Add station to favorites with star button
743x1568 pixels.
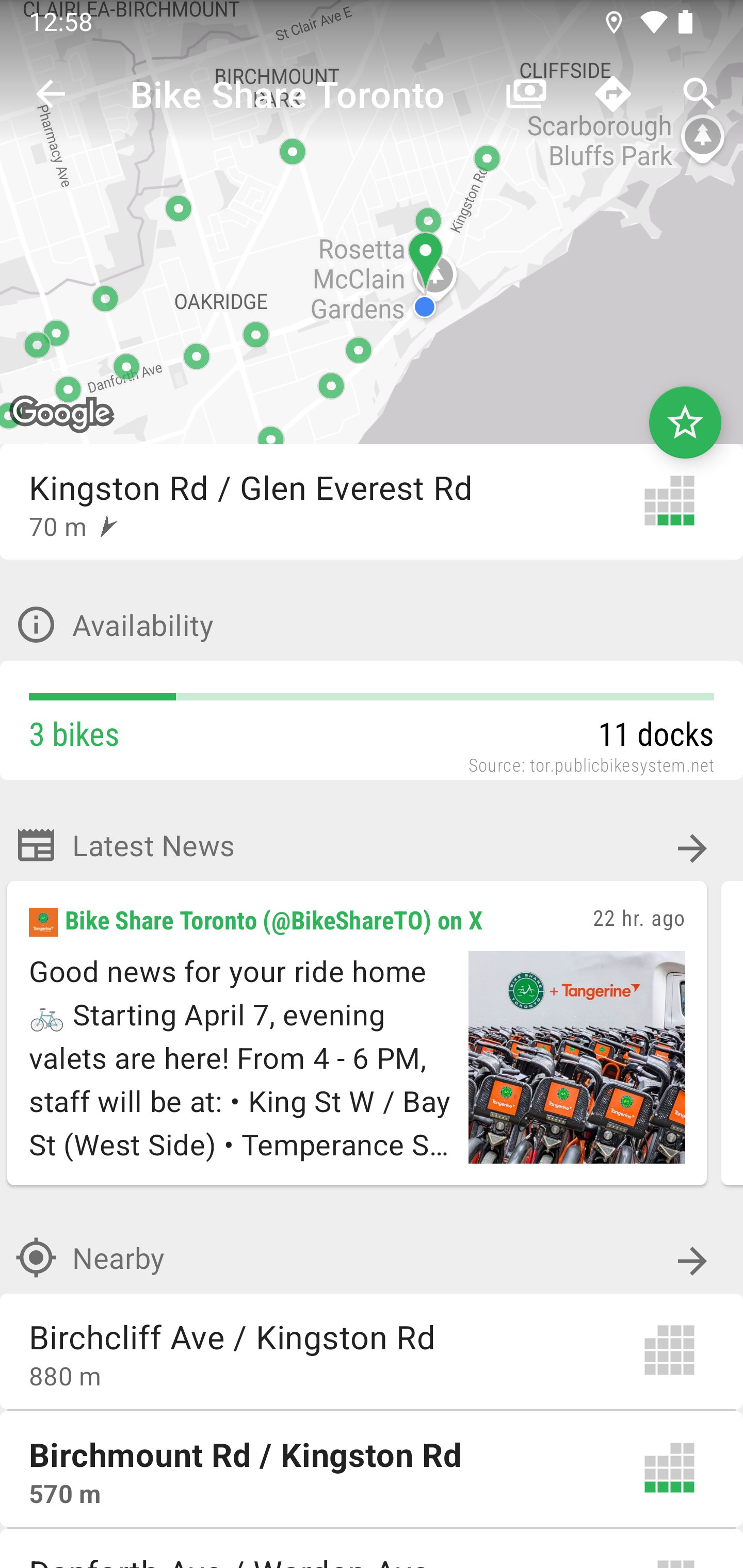point(685,422)
